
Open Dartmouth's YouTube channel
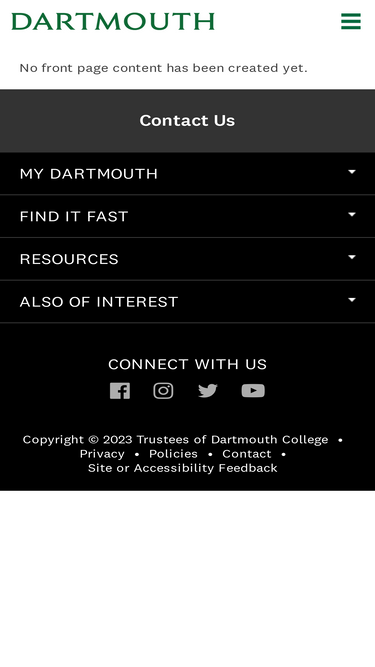pyautogui.click(x=253, y=391)
